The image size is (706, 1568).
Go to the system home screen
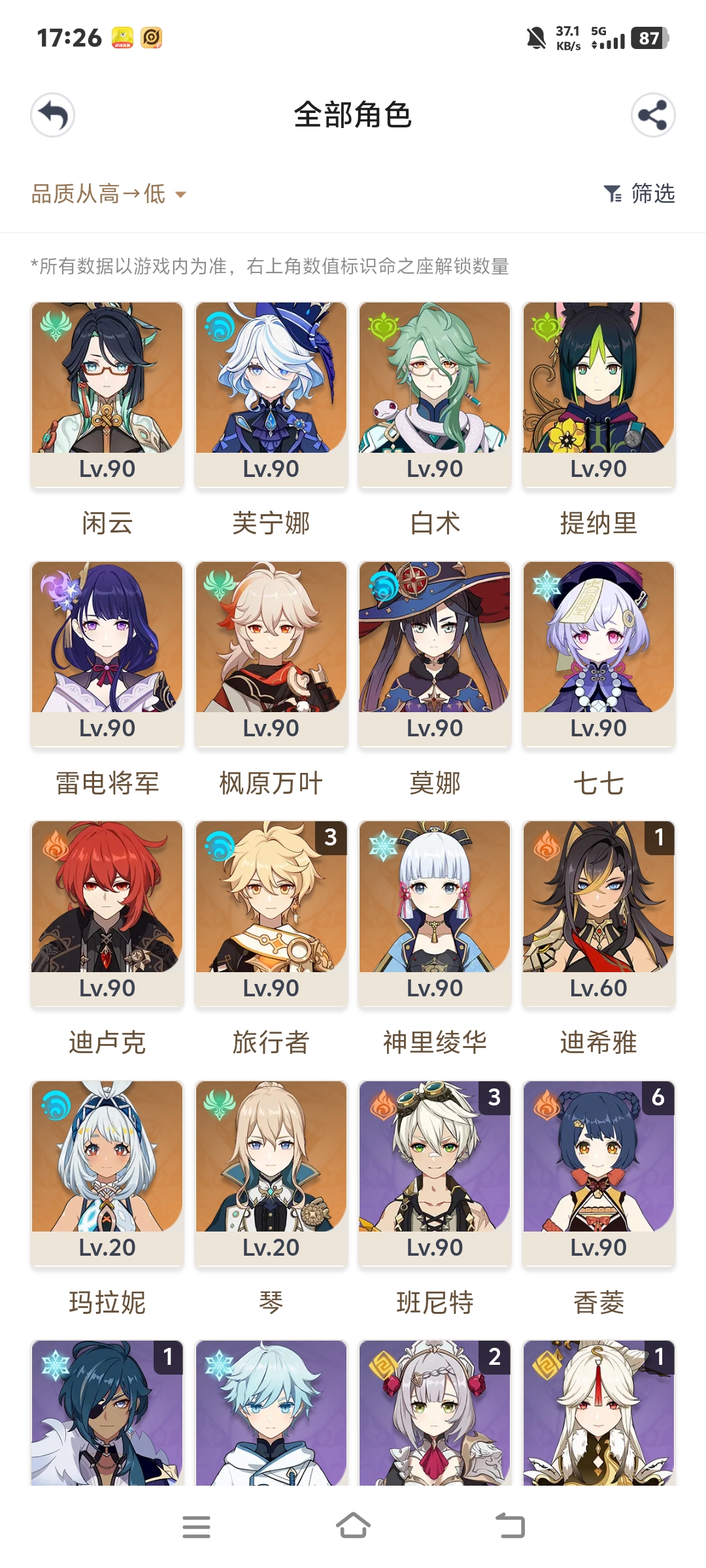(x=353, y=1527)
